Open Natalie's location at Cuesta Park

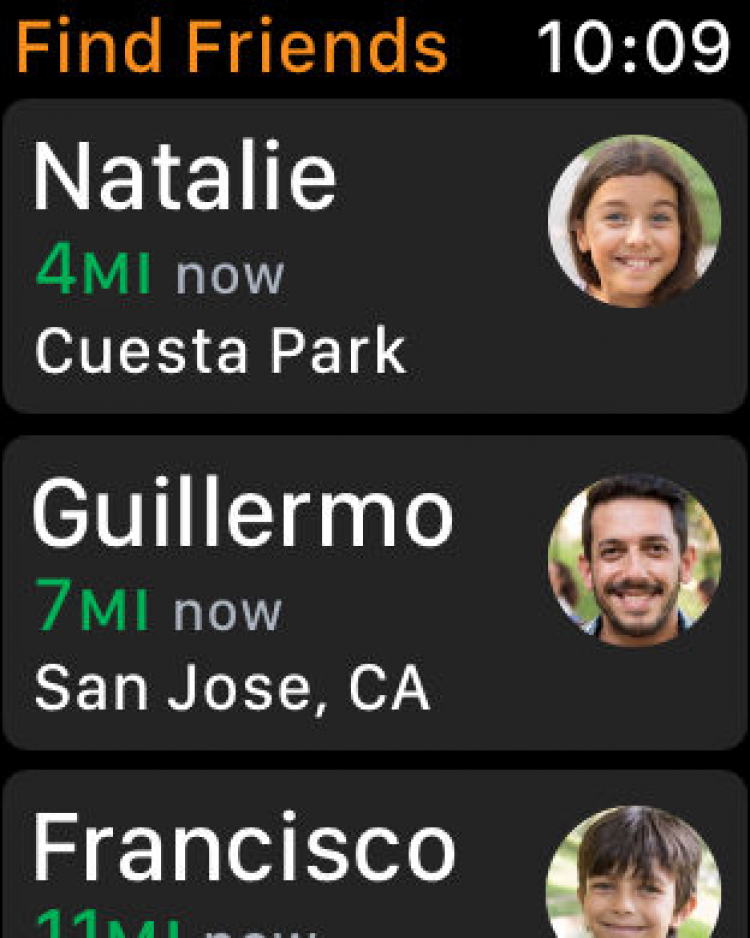pos(375,255)
